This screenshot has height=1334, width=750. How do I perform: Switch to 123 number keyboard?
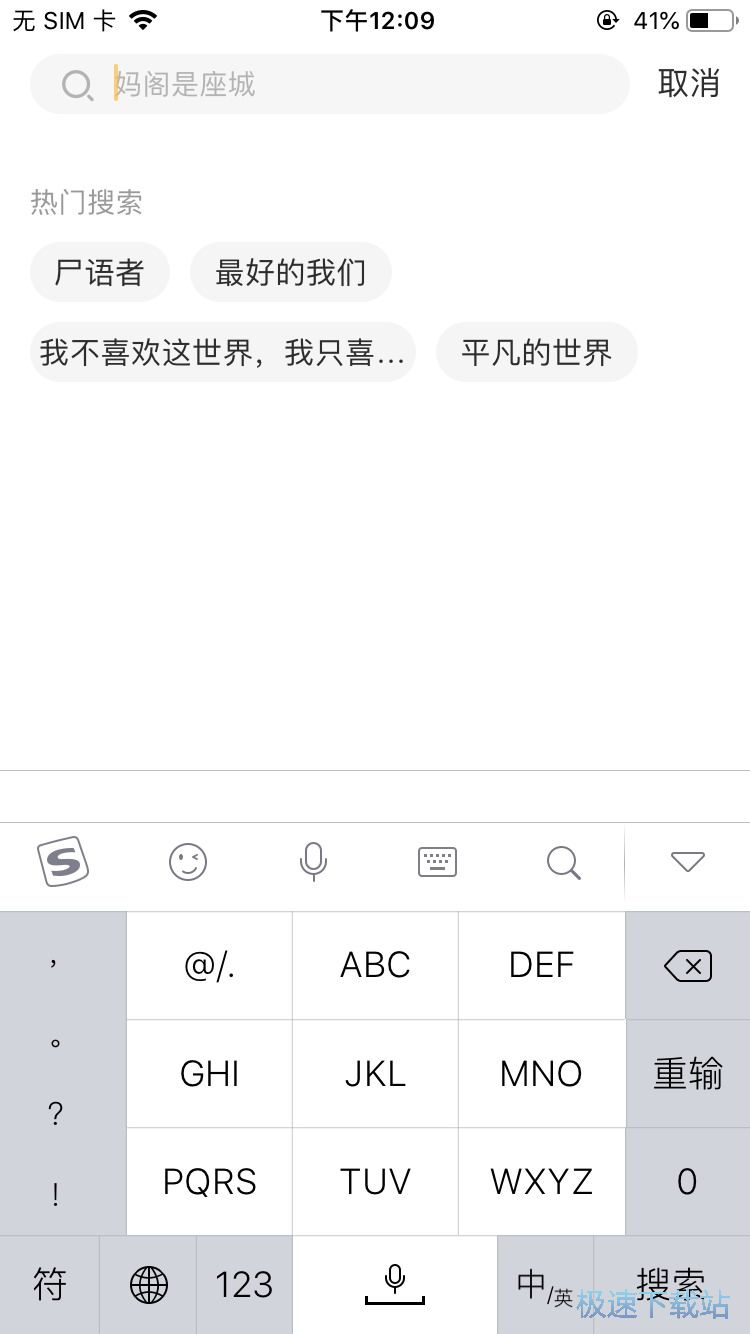click(244, 1283)
